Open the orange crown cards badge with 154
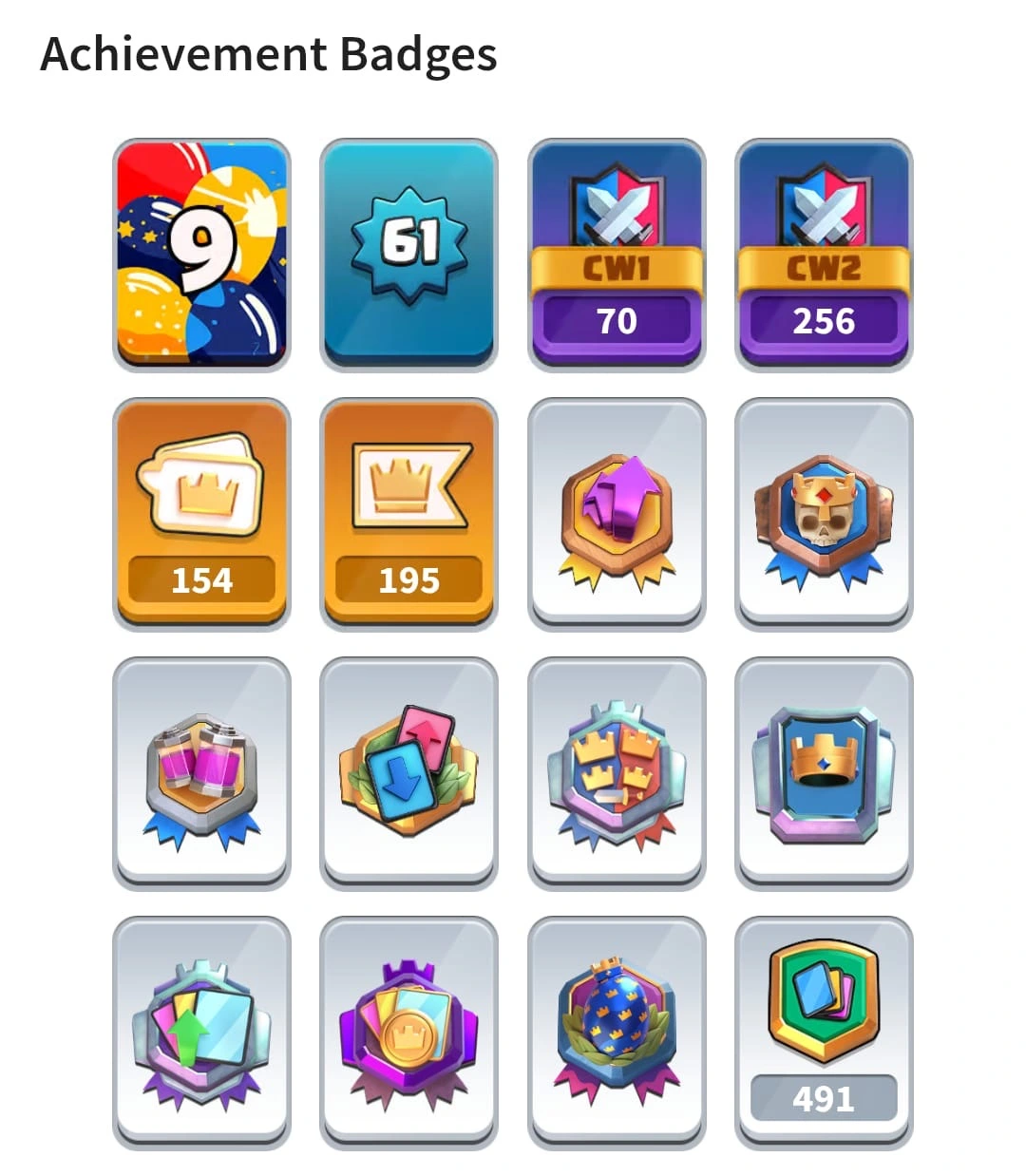The image size is (1026, 1176). (201, 513)
